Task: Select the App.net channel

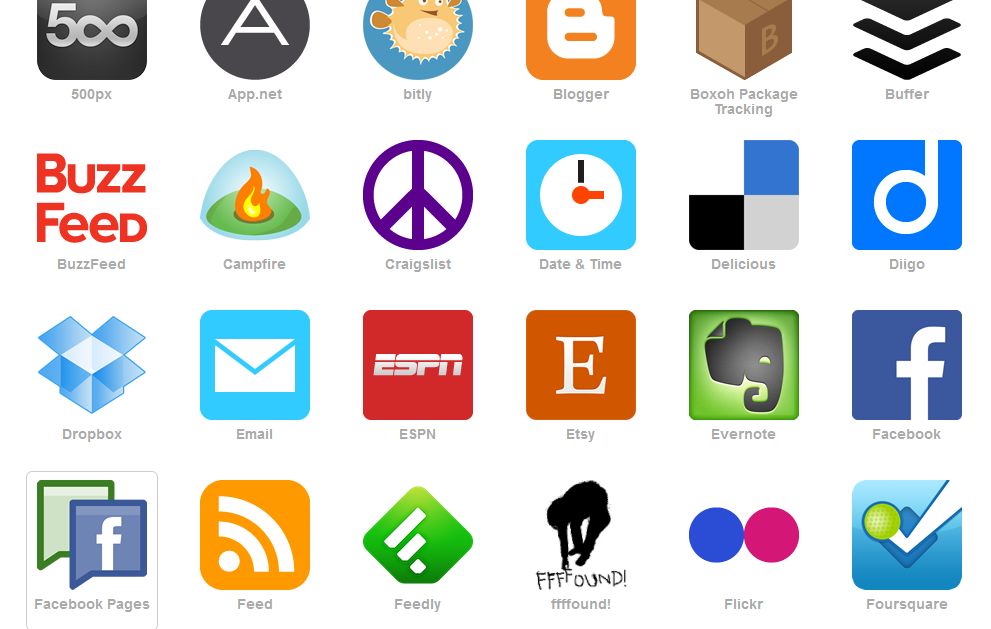Action: coord(255,40)
